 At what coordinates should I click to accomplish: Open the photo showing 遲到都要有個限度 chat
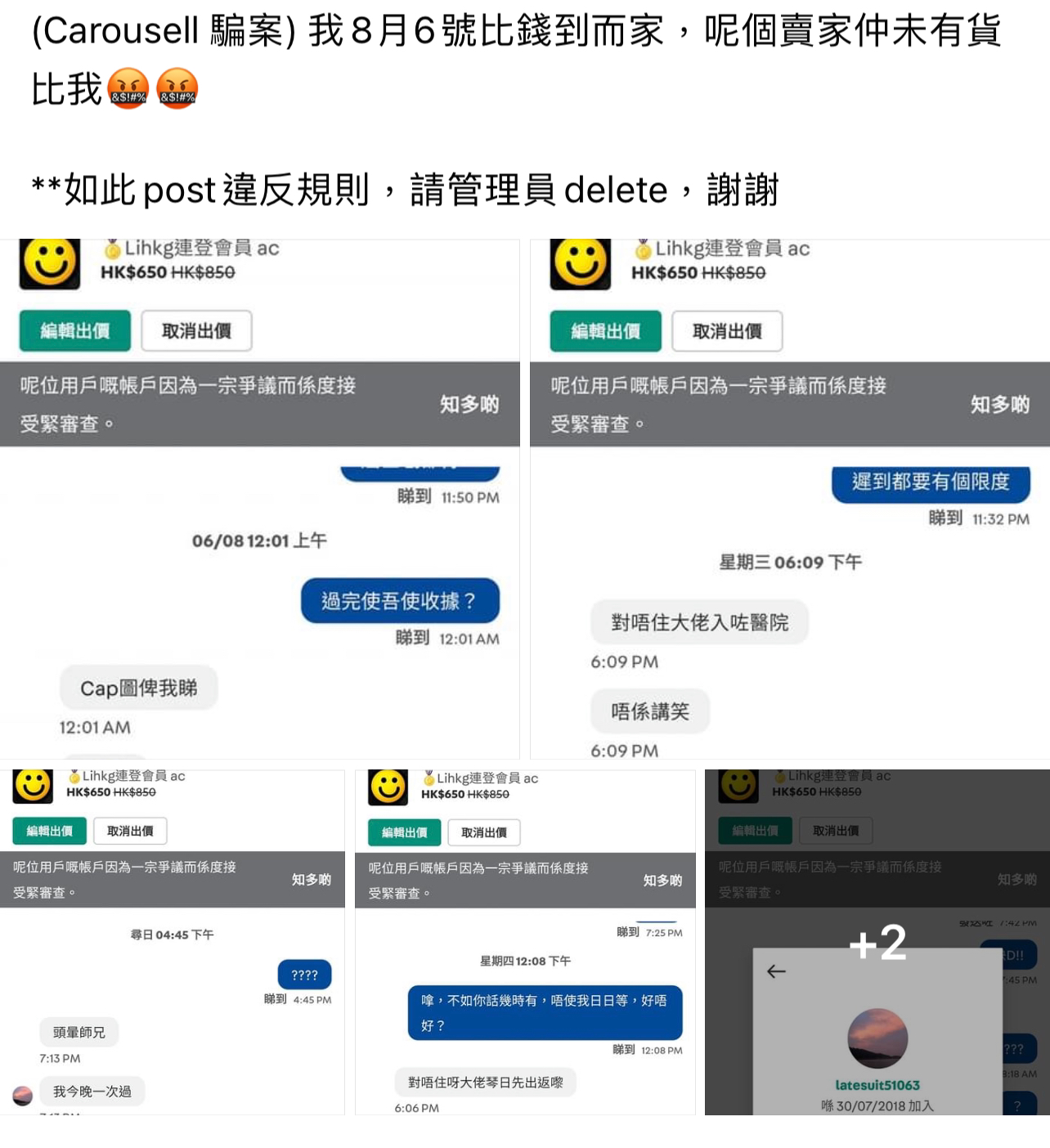(790, 499)
